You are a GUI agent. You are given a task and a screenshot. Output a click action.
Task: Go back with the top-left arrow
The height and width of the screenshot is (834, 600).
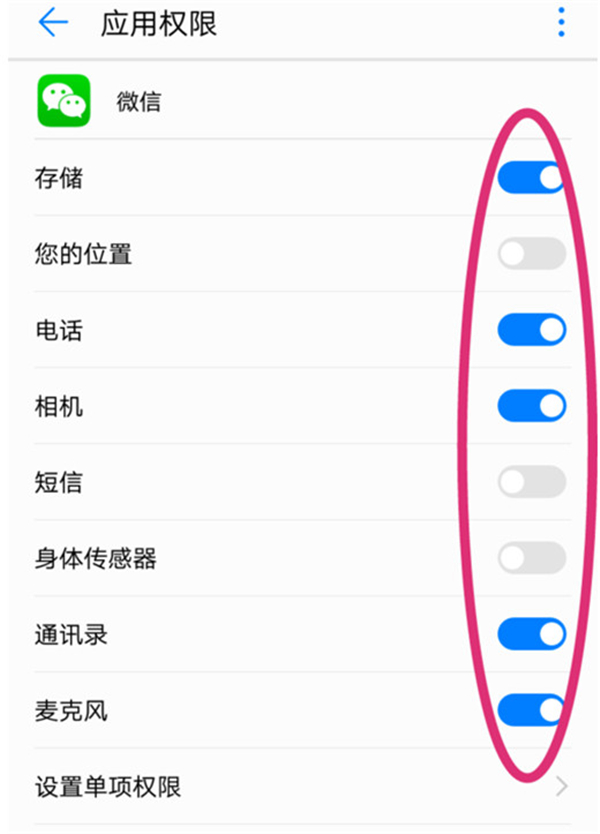52,23
